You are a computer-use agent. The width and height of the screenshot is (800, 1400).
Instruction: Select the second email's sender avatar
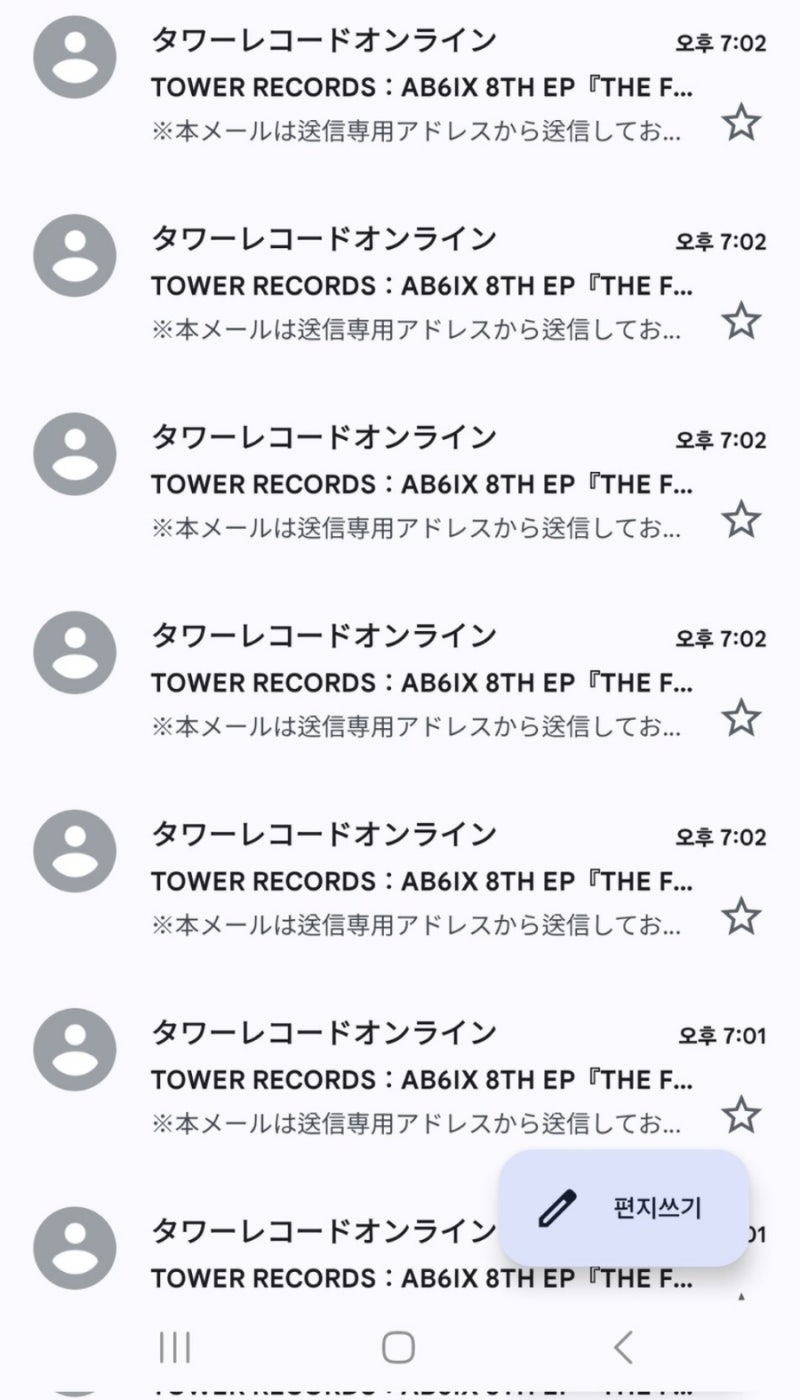tap(71, 256)
